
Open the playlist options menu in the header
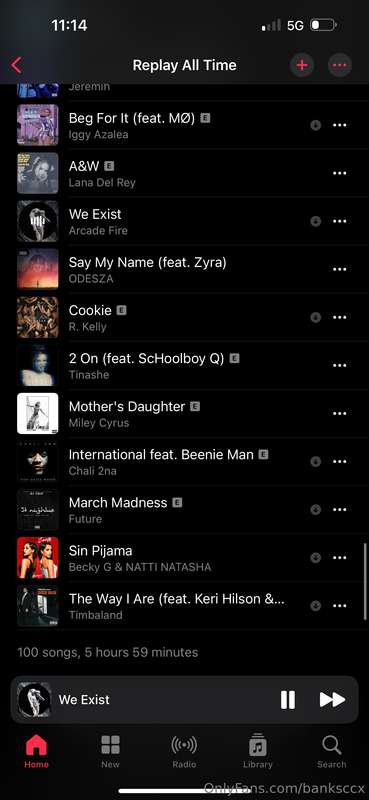(339, 65)
